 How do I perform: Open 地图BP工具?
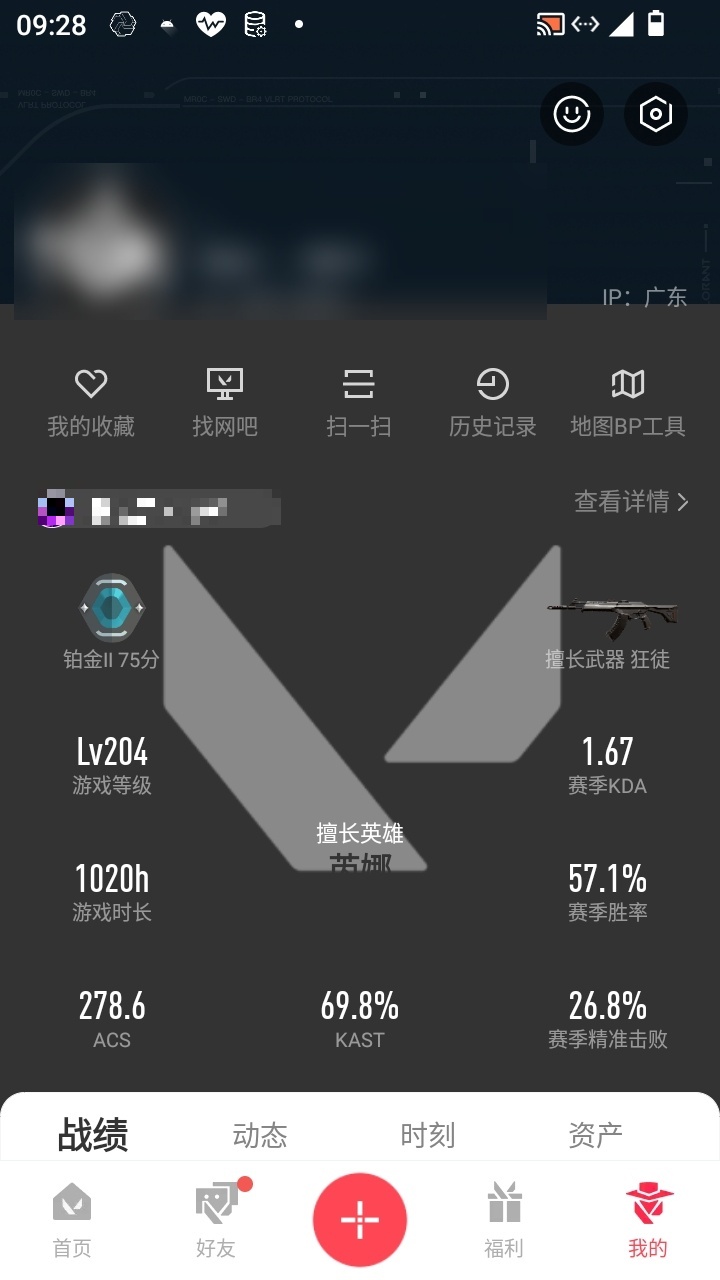point(628,402)
